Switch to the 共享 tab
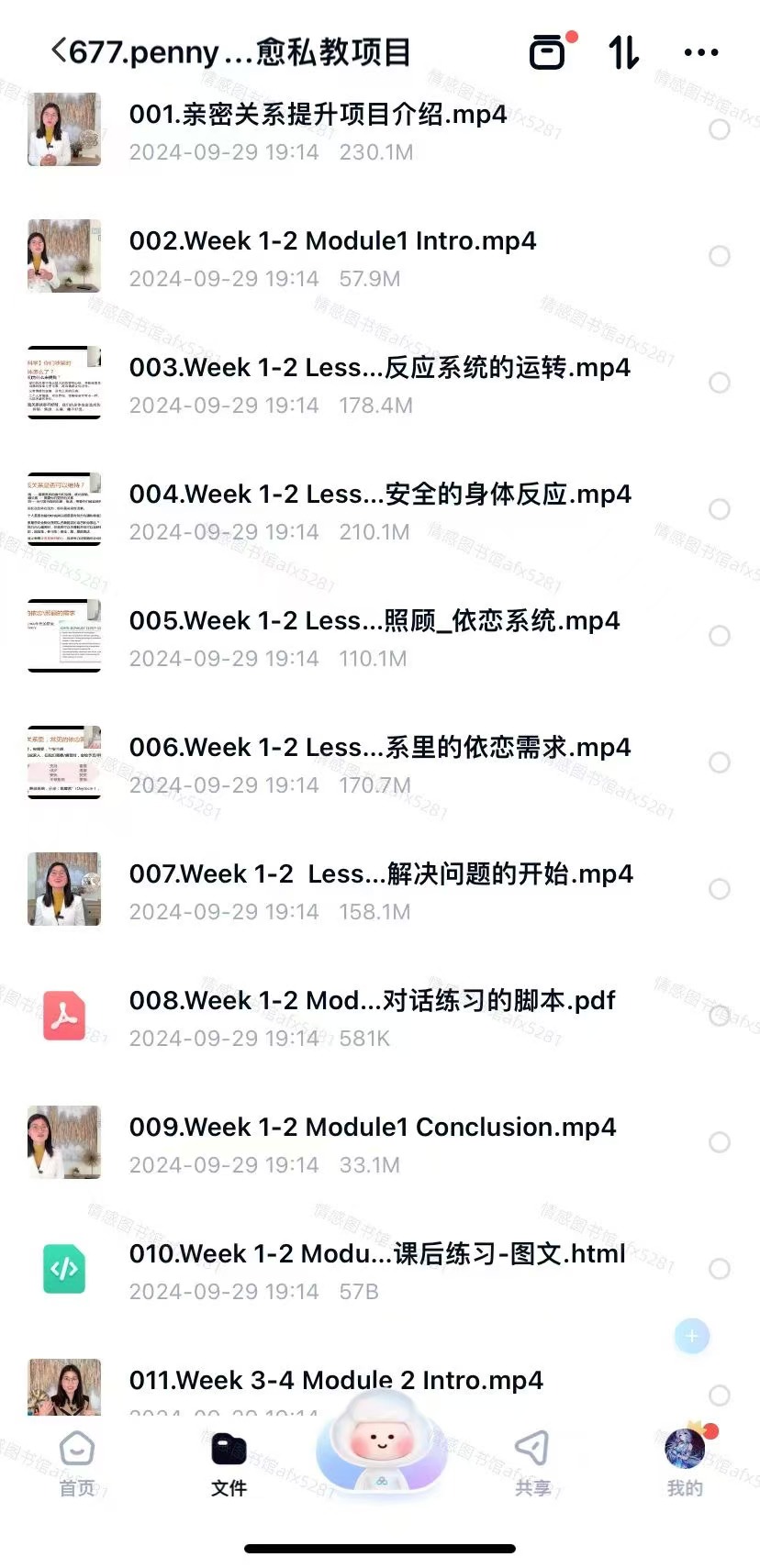This screenshot has height=1568, width=760. [532, 1464]
